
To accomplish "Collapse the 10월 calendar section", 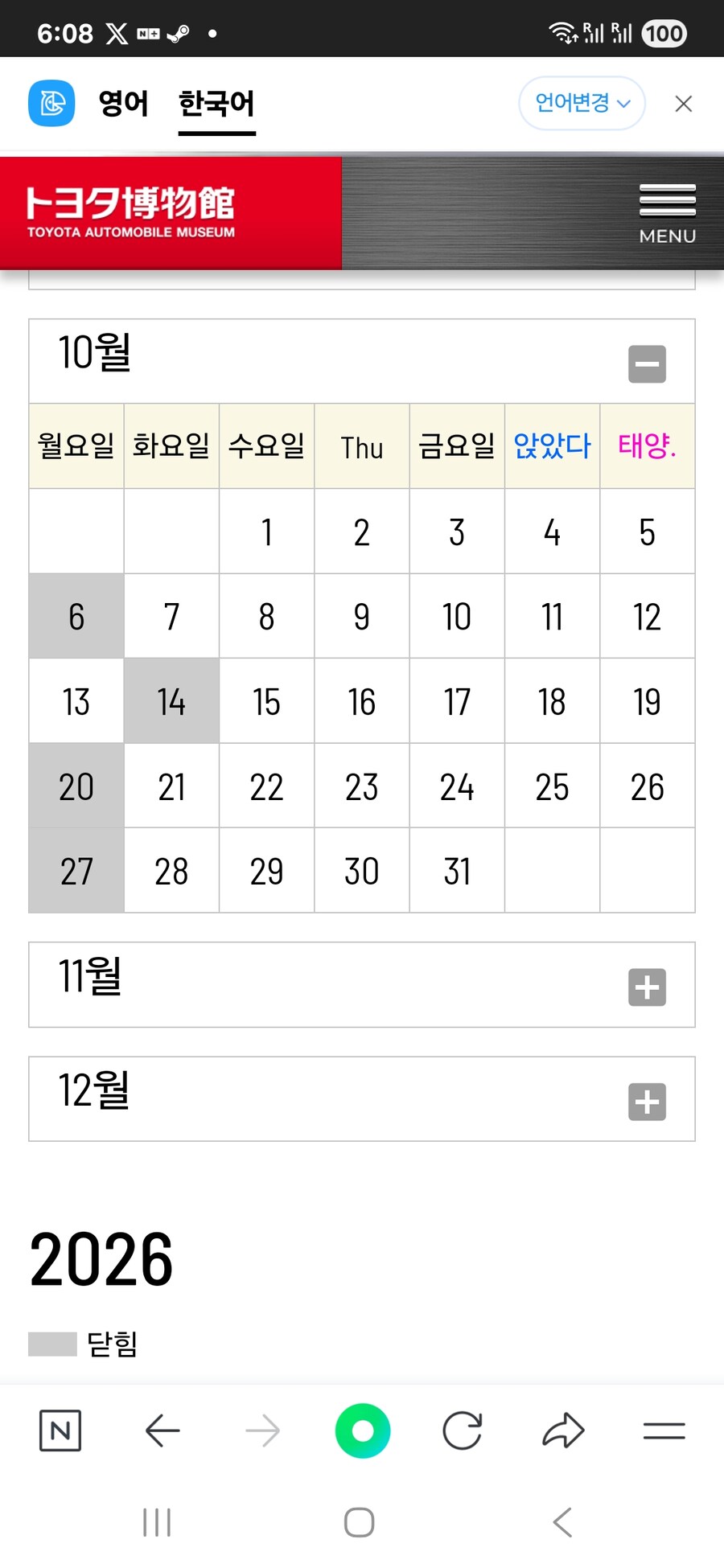I will coord(647,364).
